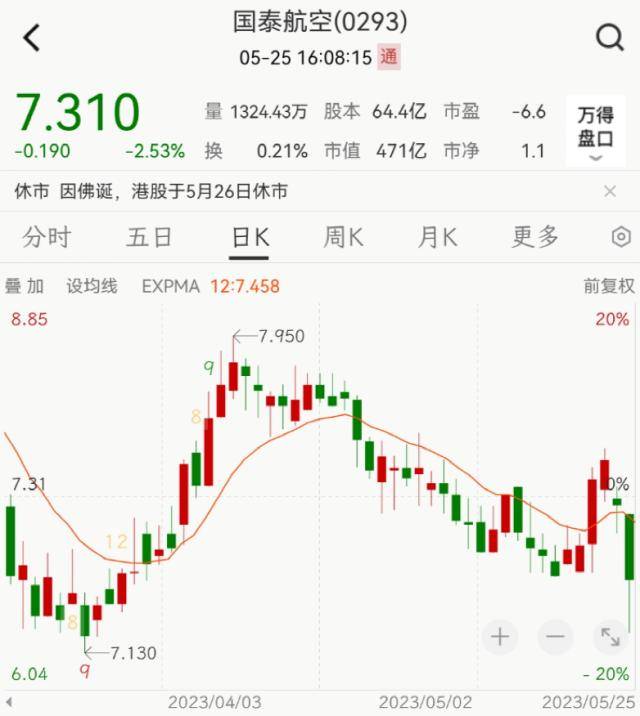Zoom out the K-line chart
Image resolution: width=640 pixels, height=716 pixels.
tap(555, 636)
